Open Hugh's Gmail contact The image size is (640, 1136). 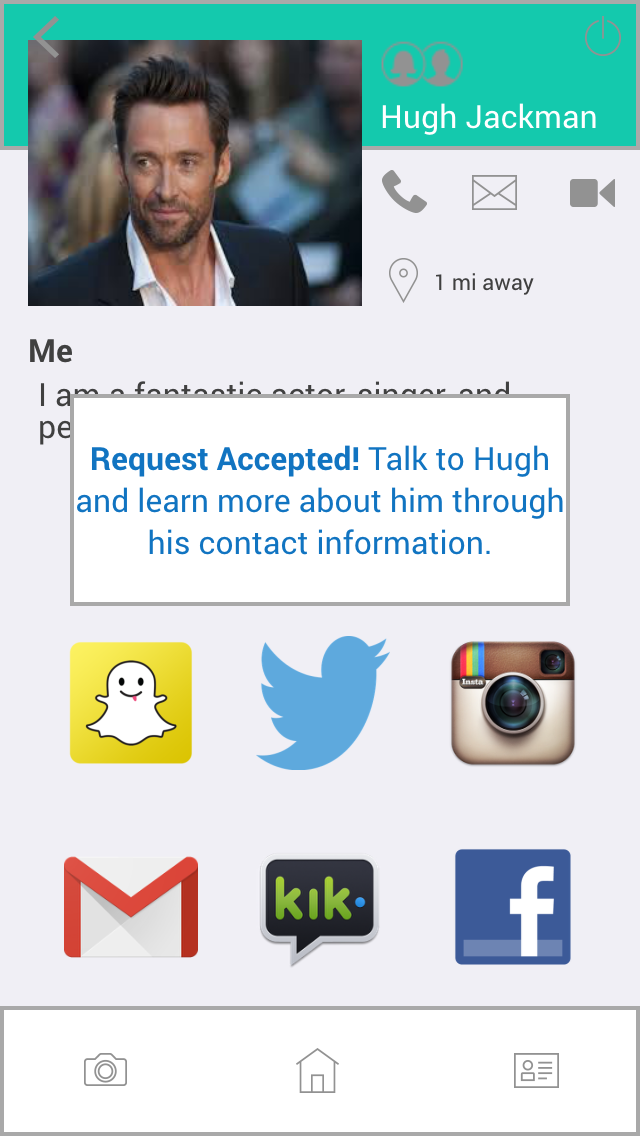pos(130,907)
